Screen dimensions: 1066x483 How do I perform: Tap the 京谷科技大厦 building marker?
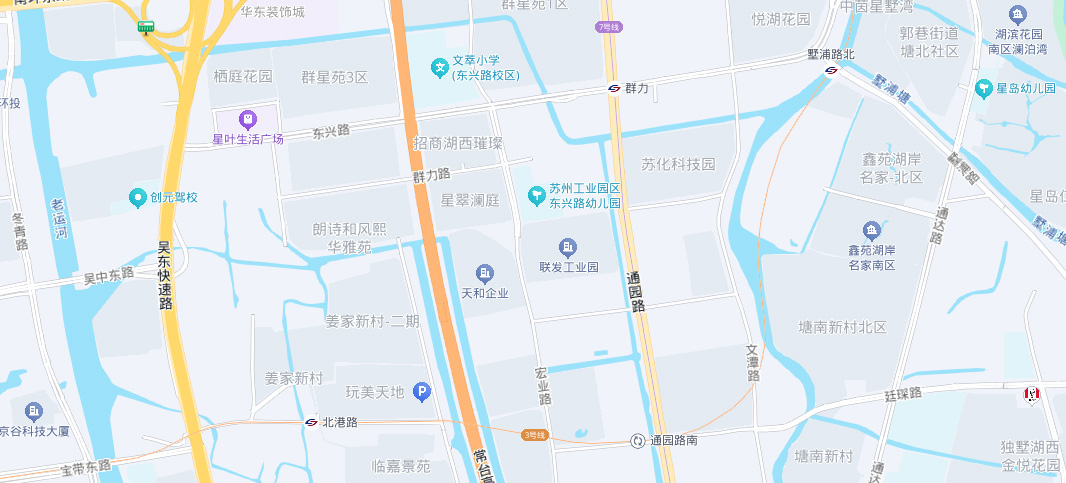(x=34, y=411)
